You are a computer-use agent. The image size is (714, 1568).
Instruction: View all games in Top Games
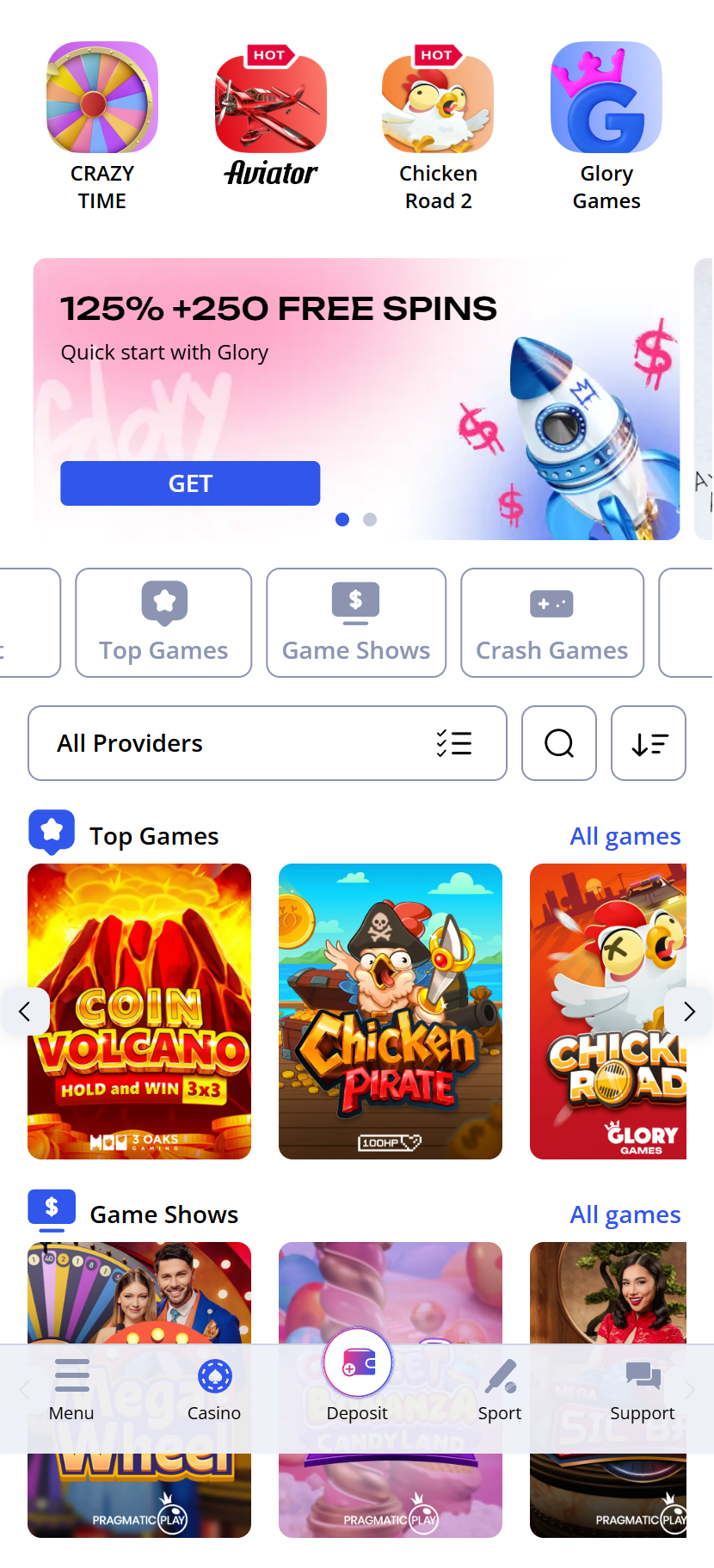click(625, 836)
